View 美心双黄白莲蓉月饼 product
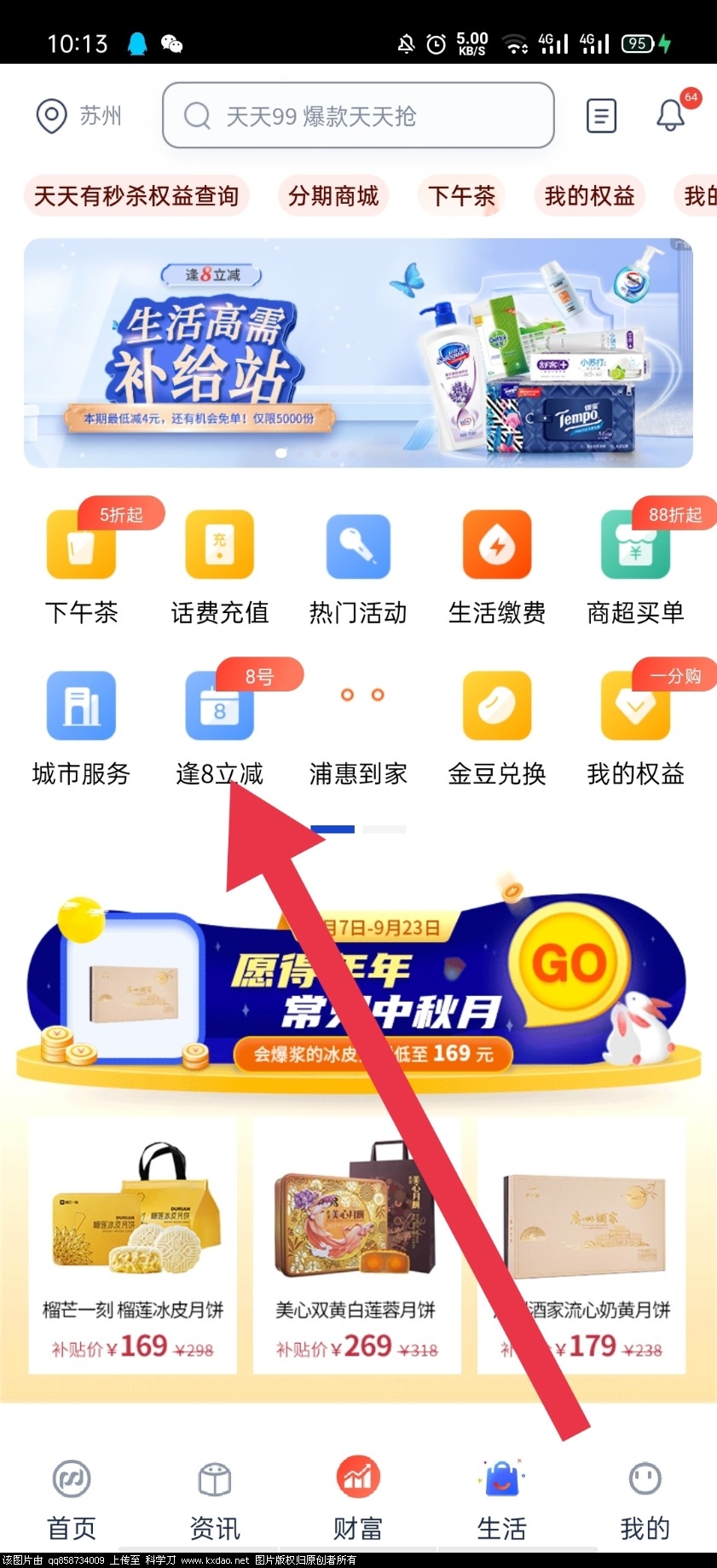Screen dimensions: 717x1568 [x=356, y=1246]
